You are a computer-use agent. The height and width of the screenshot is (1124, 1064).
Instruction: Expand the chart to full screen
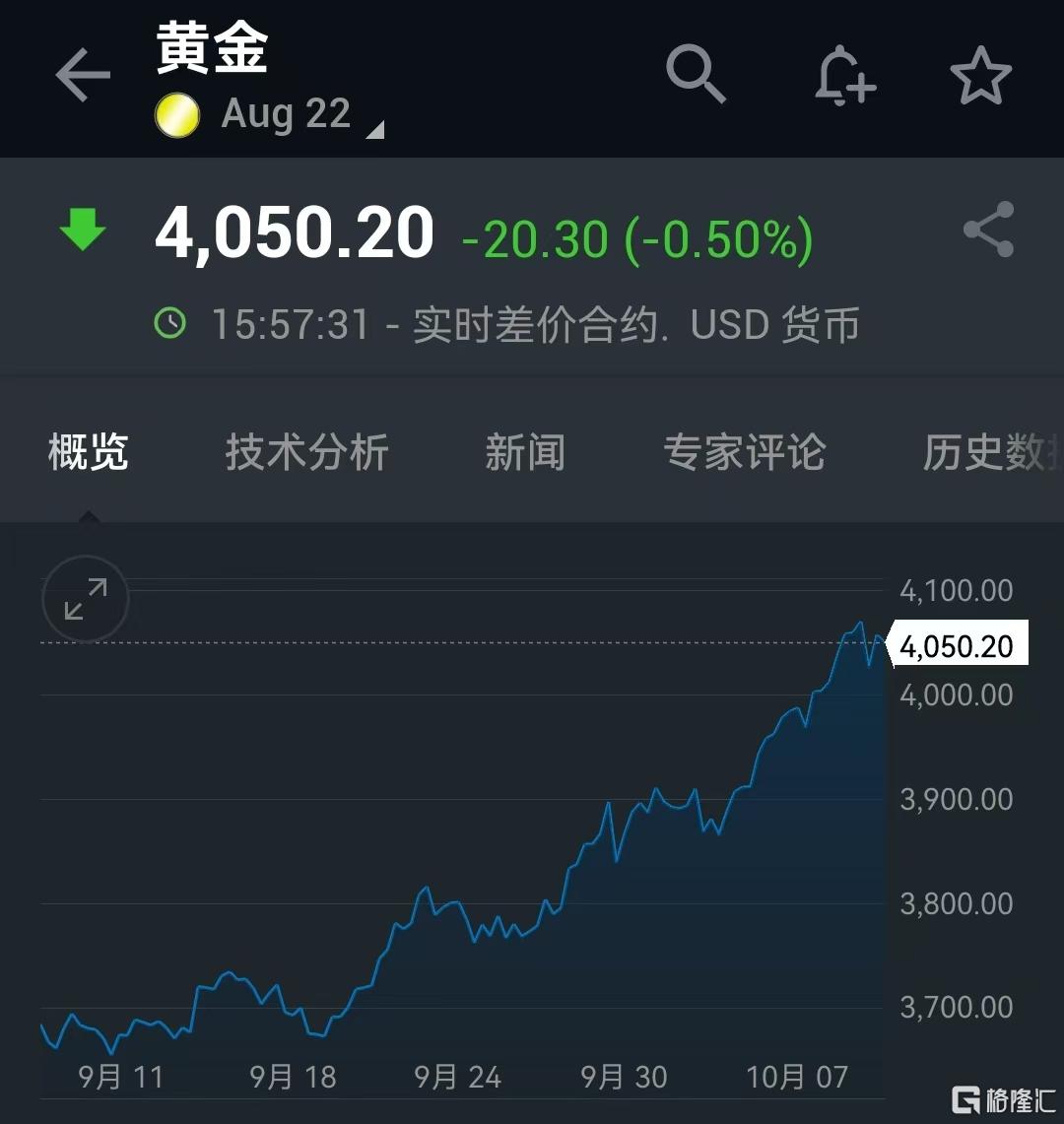(x=86, y=599)
